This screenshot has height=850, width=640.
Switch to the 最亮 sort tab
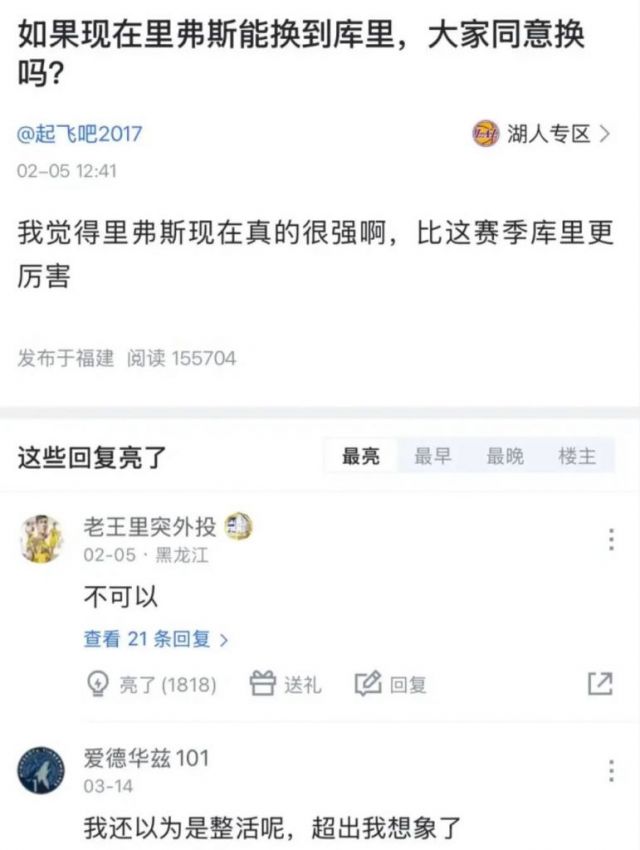click(361, 457)
